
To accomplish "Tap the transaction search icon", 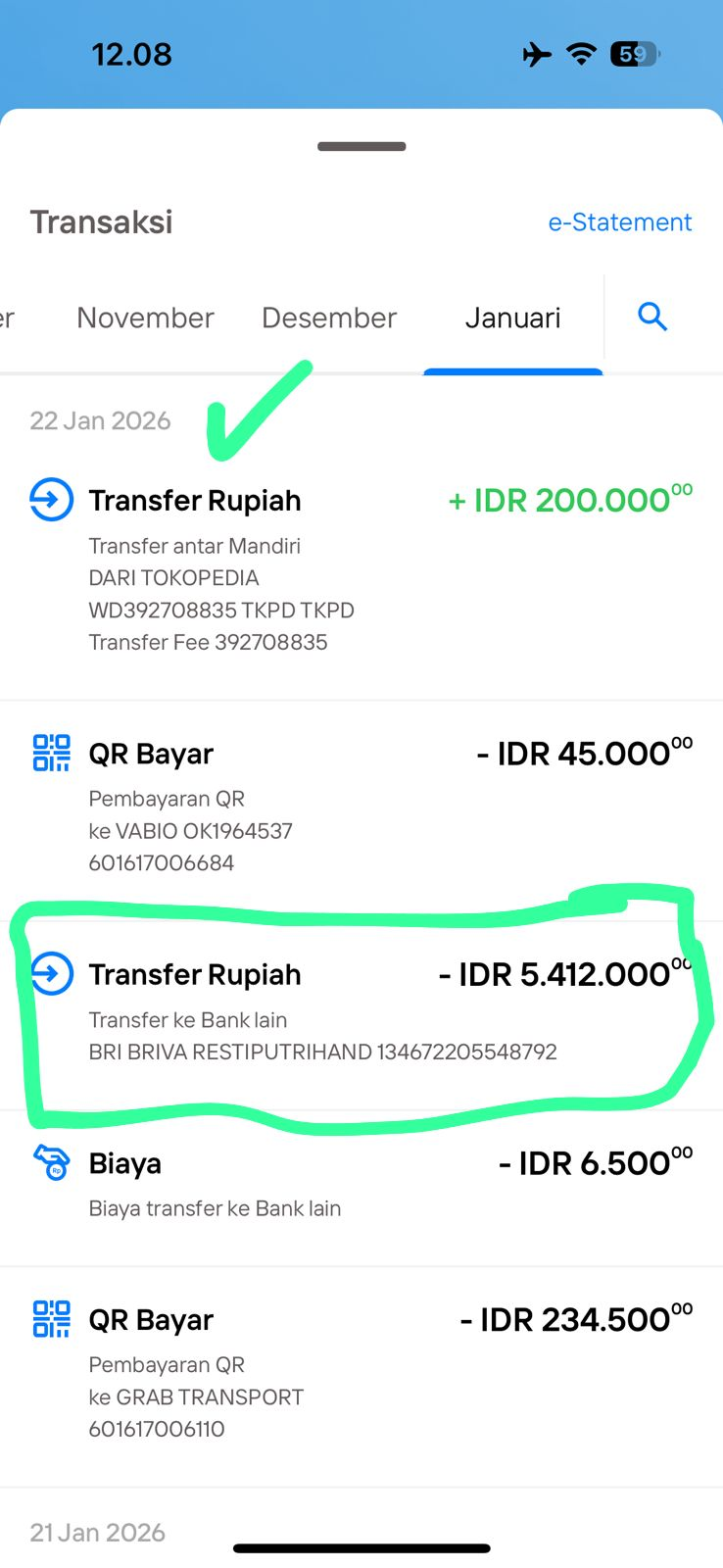I will click(652, 318).
